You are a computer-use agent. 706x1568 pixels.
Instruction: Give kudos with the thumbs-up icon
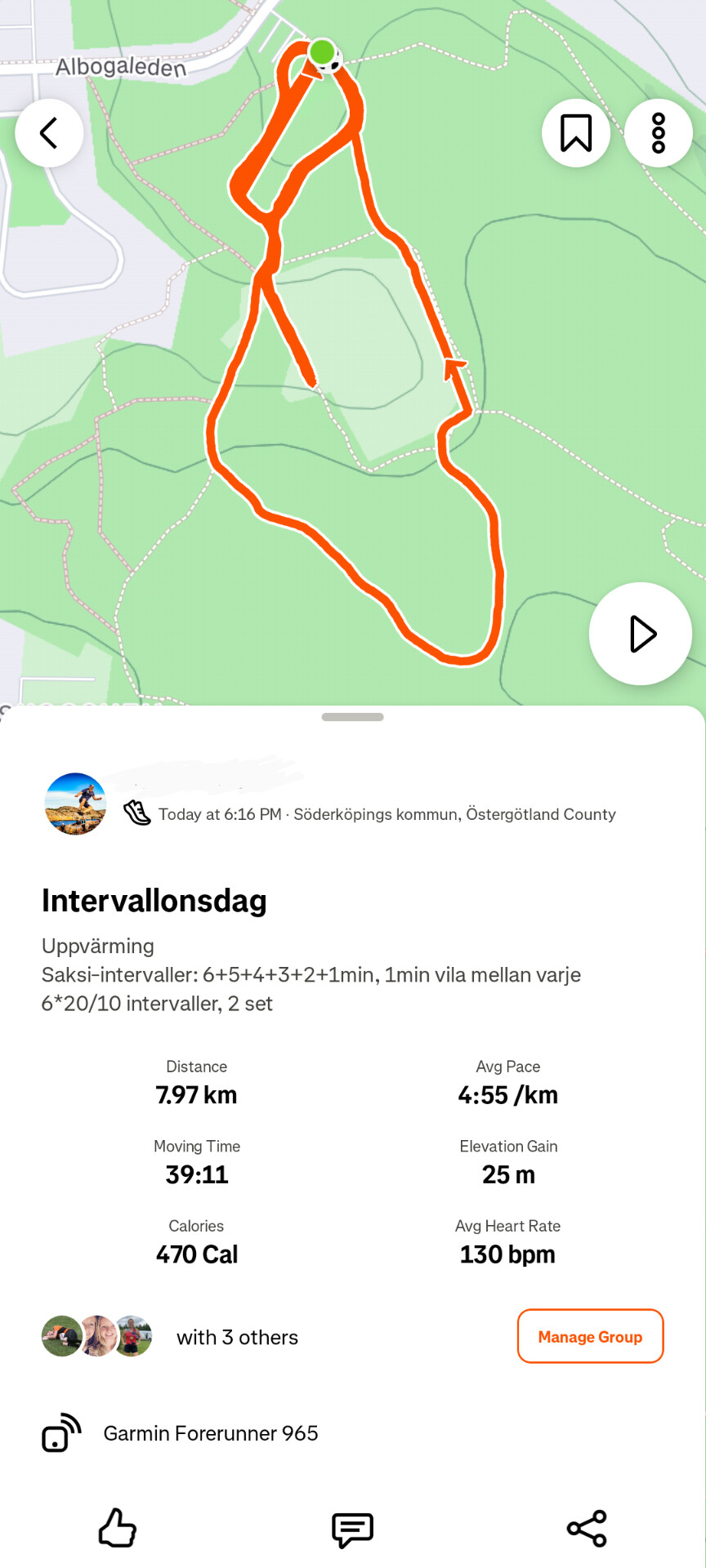pos(118,1528)
